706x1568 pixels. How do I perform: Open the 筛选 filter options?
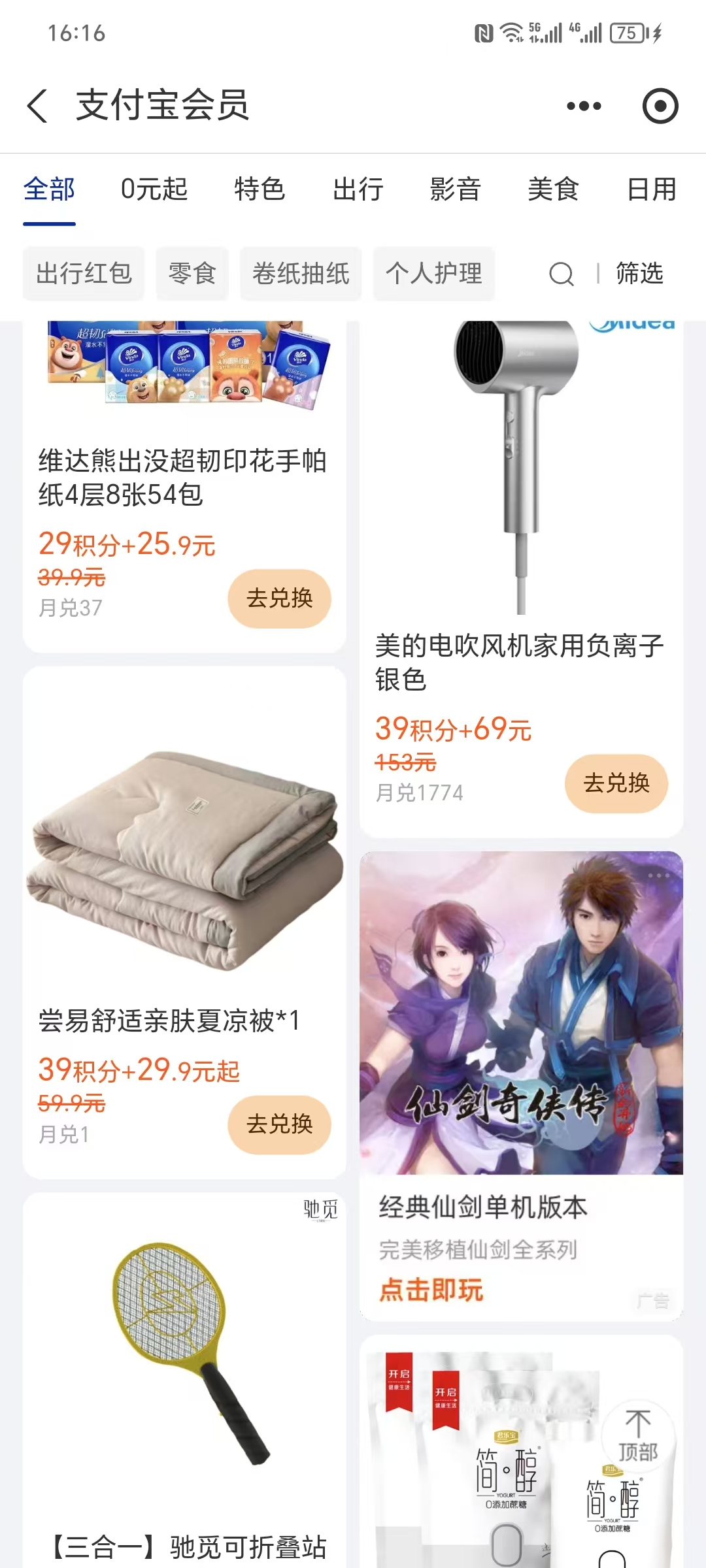tap(639, 273)
